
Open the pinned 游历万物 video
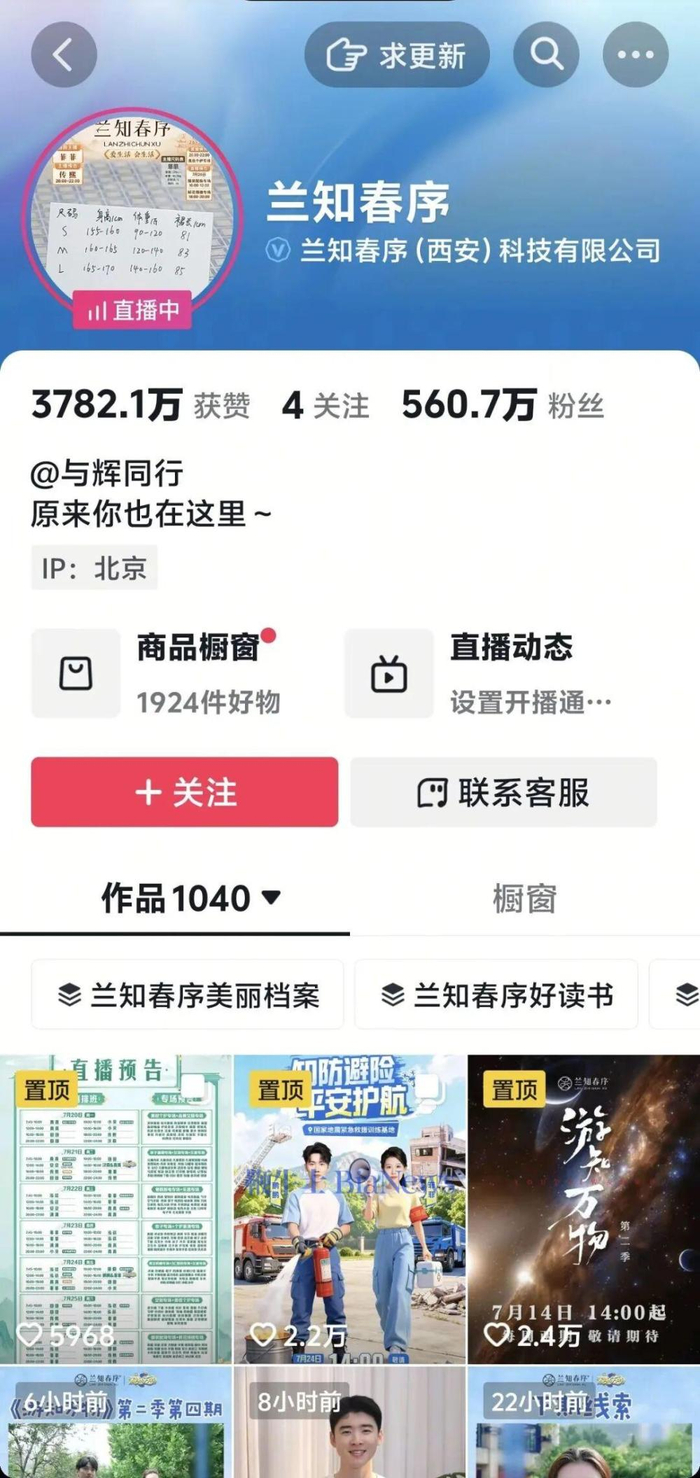coord(584,1209)
